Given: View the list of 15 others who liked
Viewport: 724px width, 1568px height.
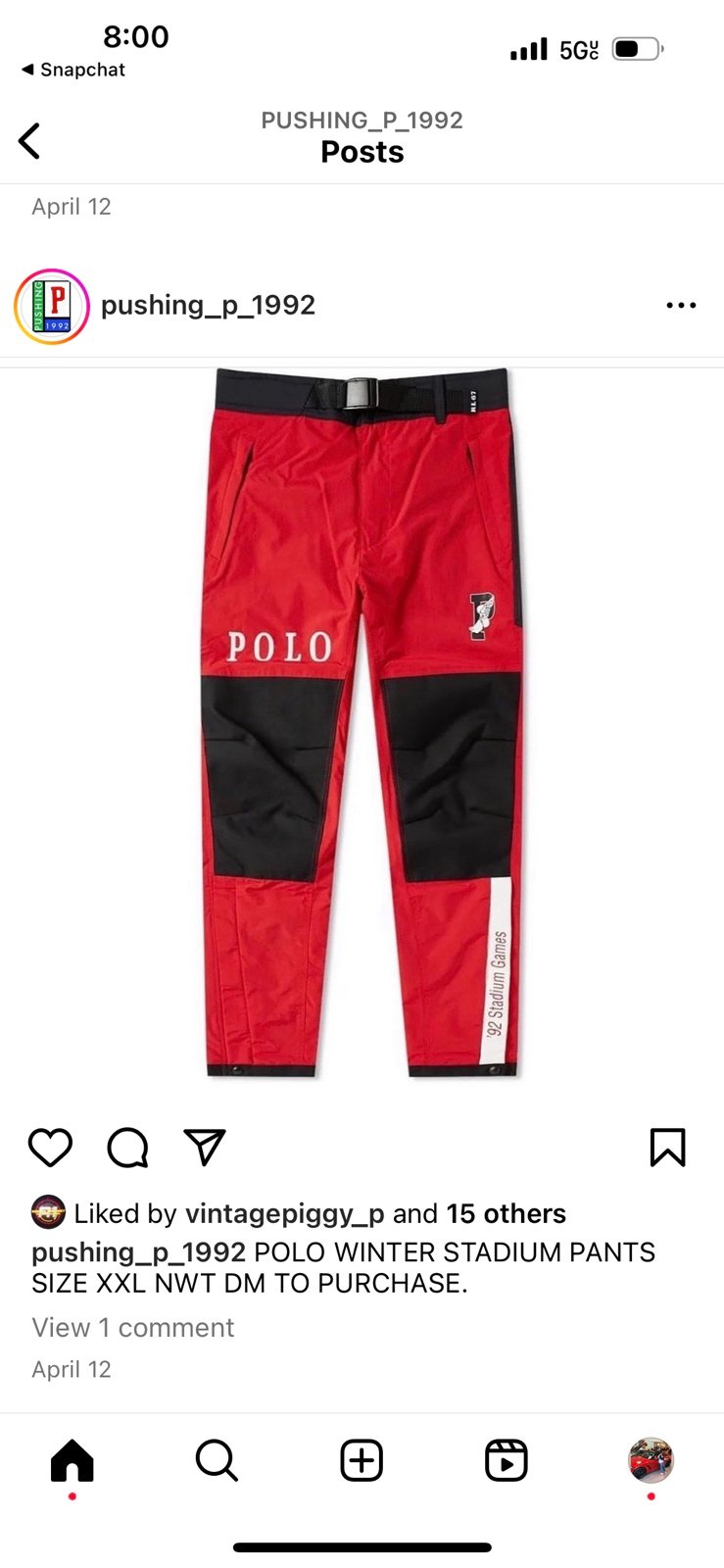Looking at the screenshot, I should [x=507, y=1213].
